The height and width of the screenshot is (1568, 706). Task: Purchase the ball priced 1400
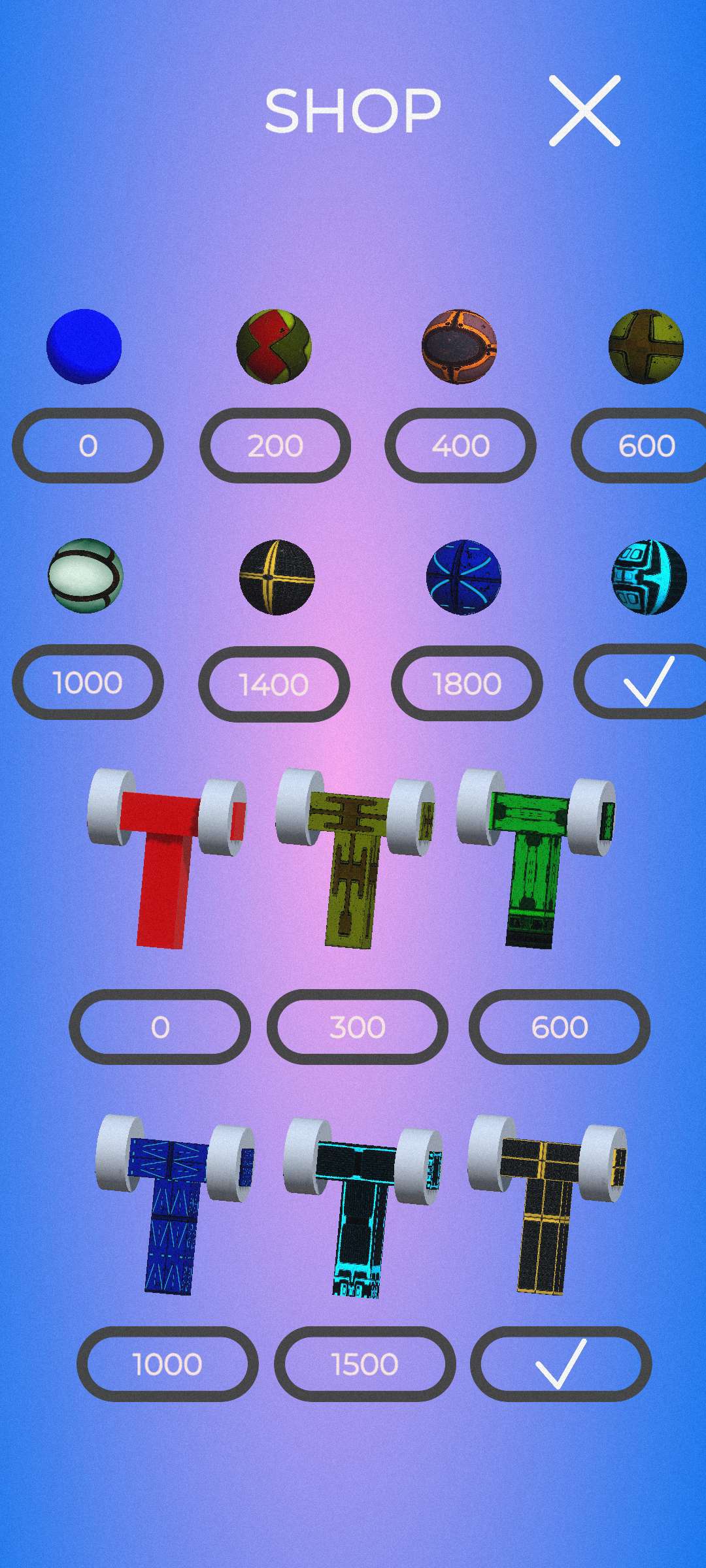(x=274, y=684)
